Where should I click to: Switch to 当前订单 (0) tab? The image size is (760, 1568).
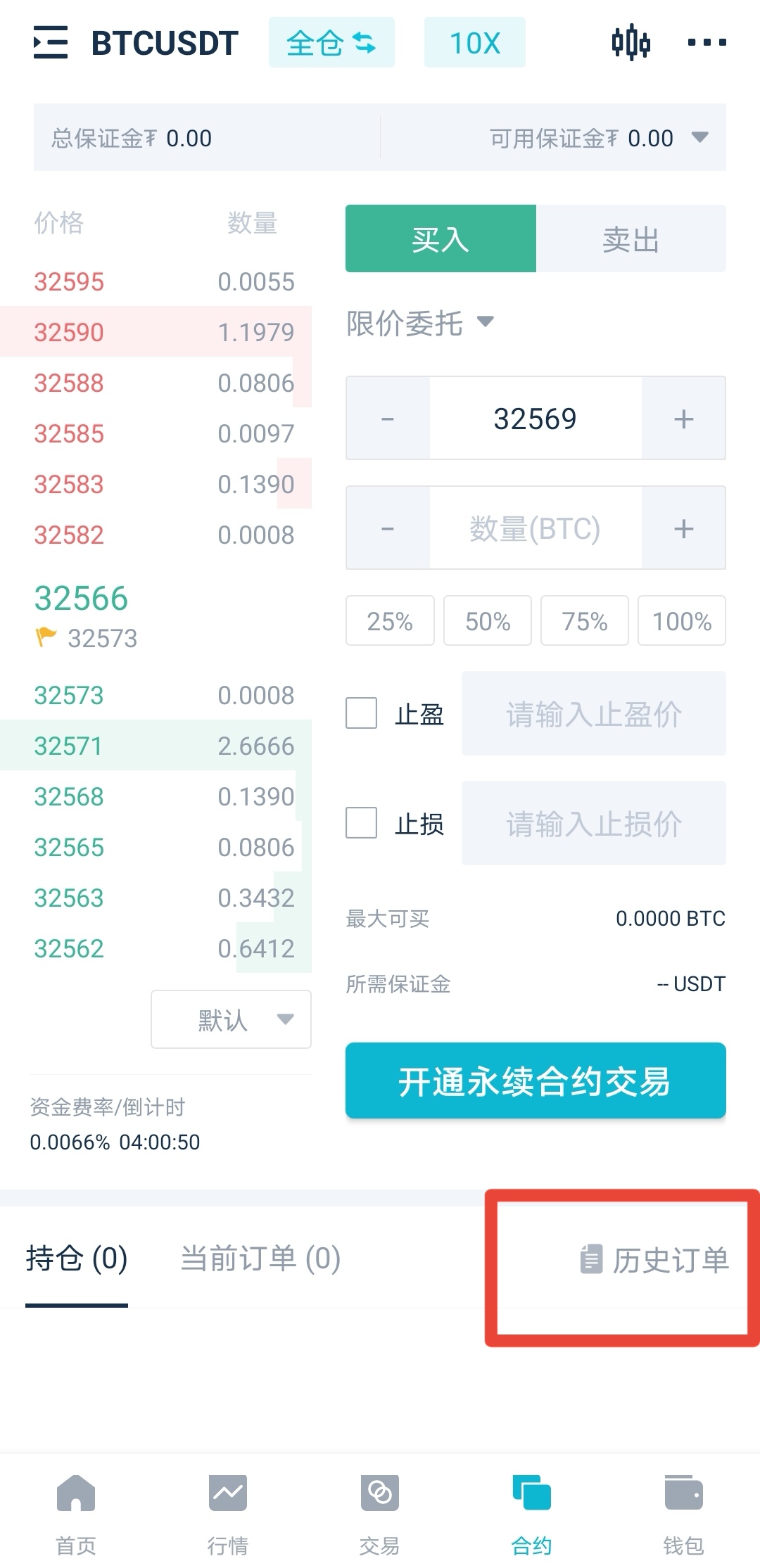tap(260, 1258)
